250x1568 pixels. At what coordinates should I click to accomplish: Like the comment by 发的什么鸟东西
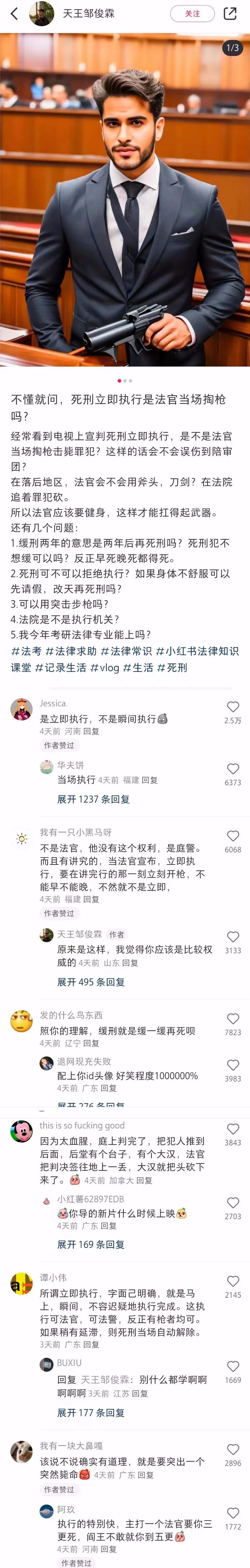[232, 1019]
